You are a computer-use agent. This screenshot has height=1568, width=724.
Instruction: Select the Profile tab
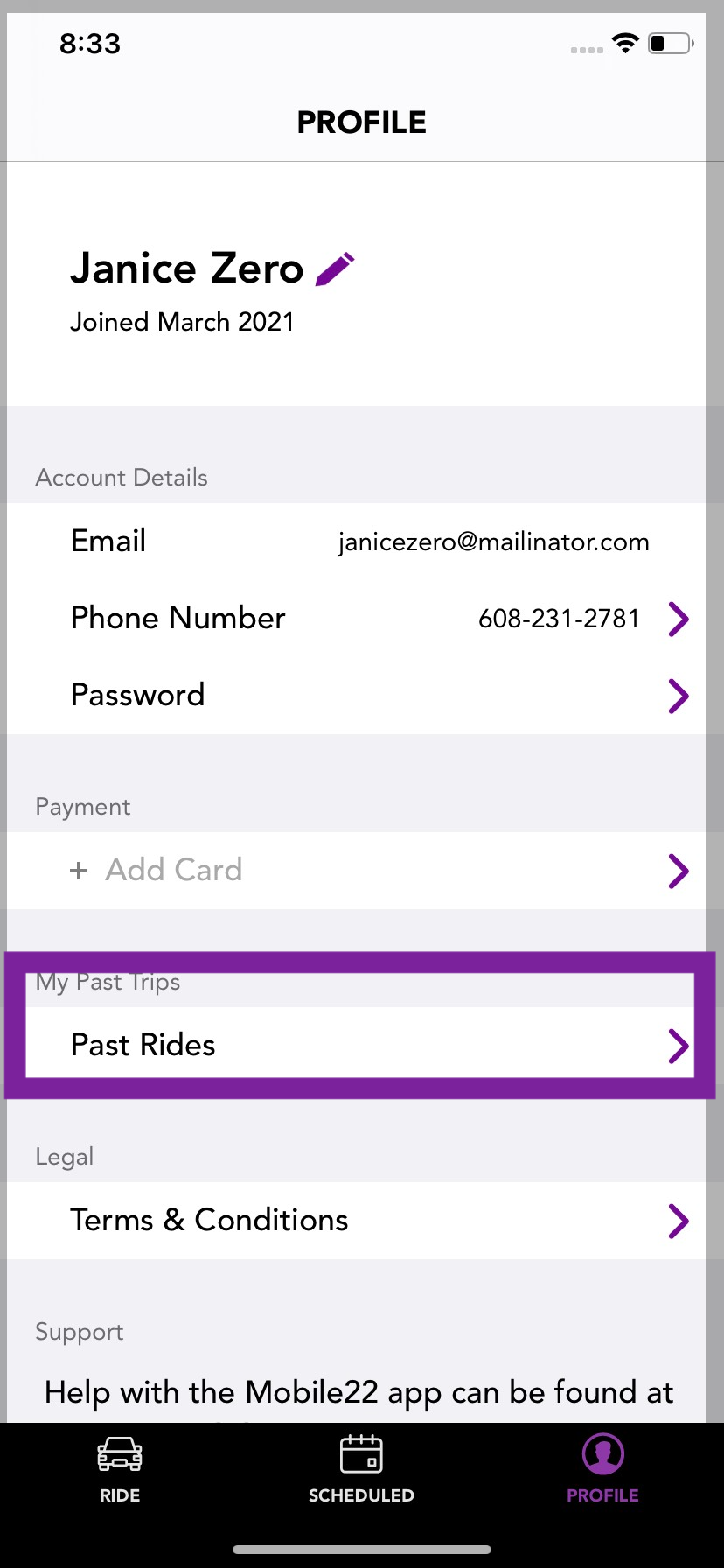pos(602,1470)
